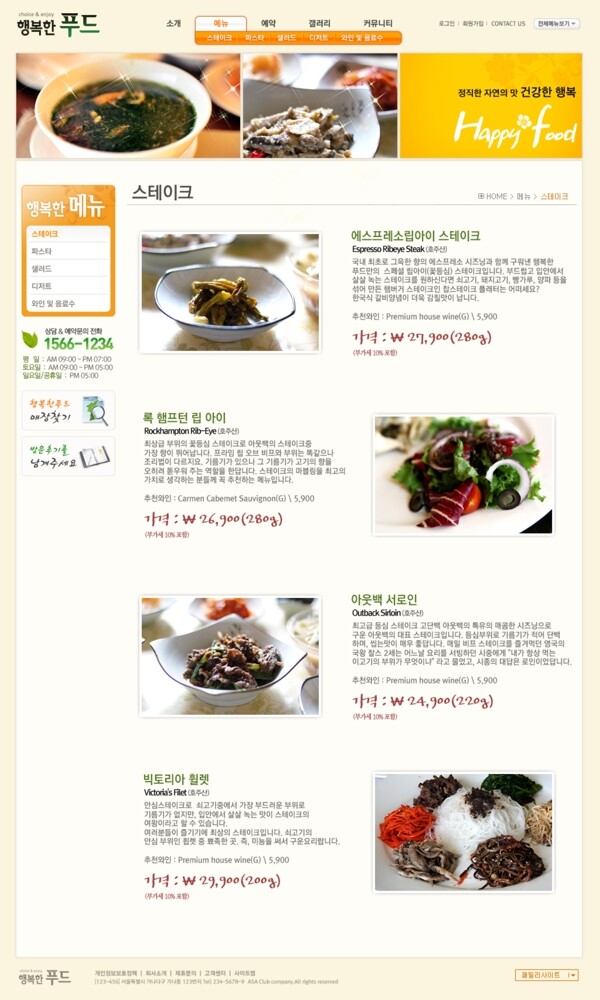Viewport: 600px width, 1000px height.
Task: Choose 파스타 in the side menu
Action: [42, 251]
